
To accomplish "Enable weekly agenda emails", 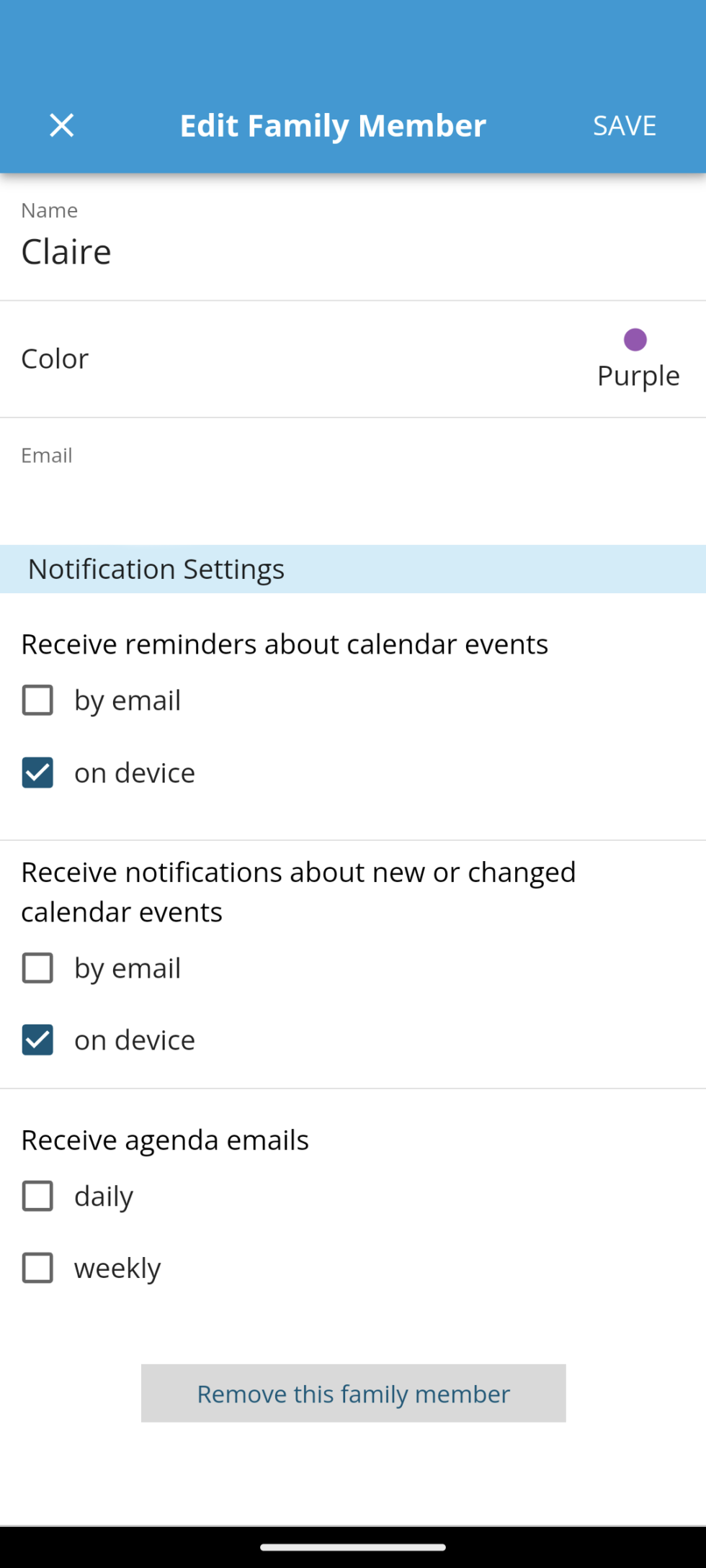I will (x=37, y=1268).
